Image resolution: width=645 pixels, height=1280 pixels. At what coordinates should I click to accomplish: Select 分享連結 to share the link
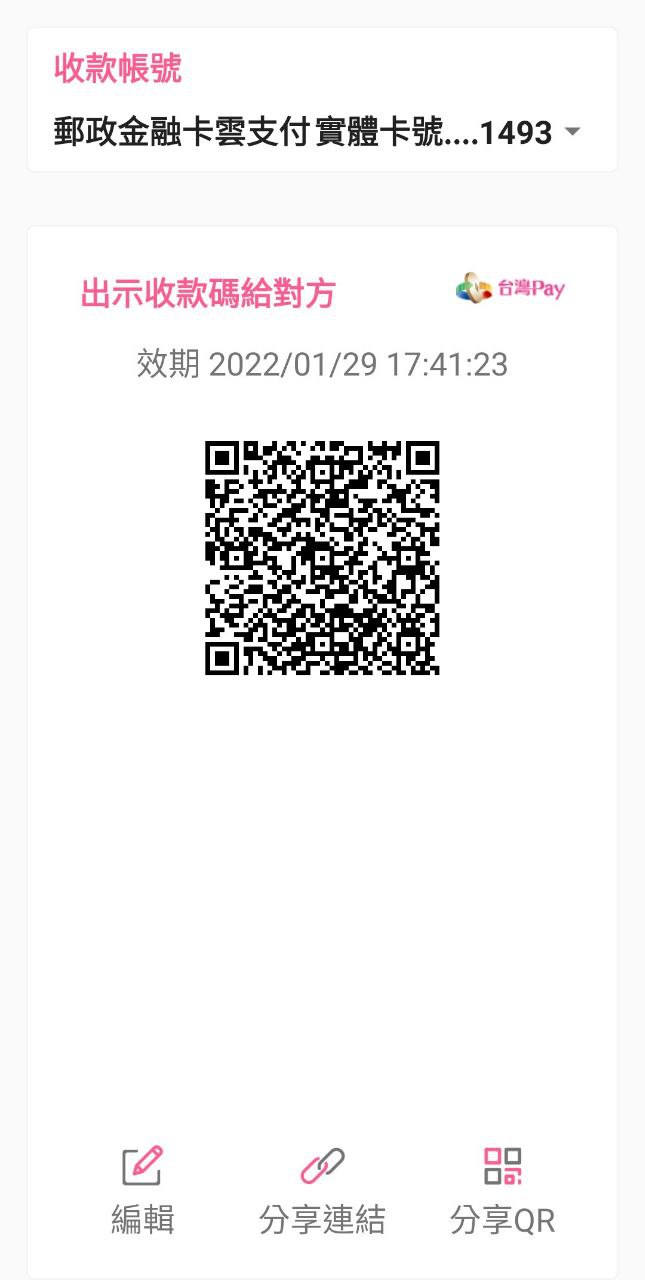tap(322, 1192)
